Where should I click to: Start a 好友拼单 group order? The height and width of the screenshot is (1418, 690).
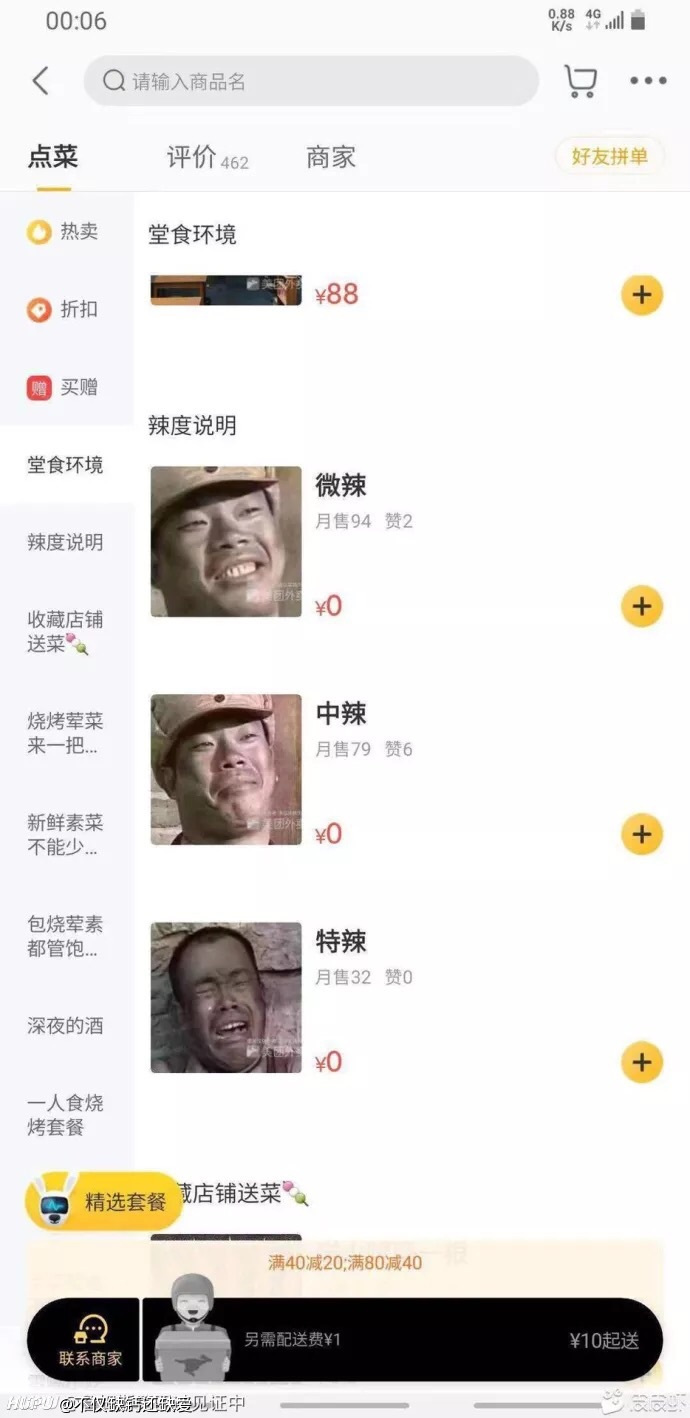pyautogui.click(x=609, y=156)
